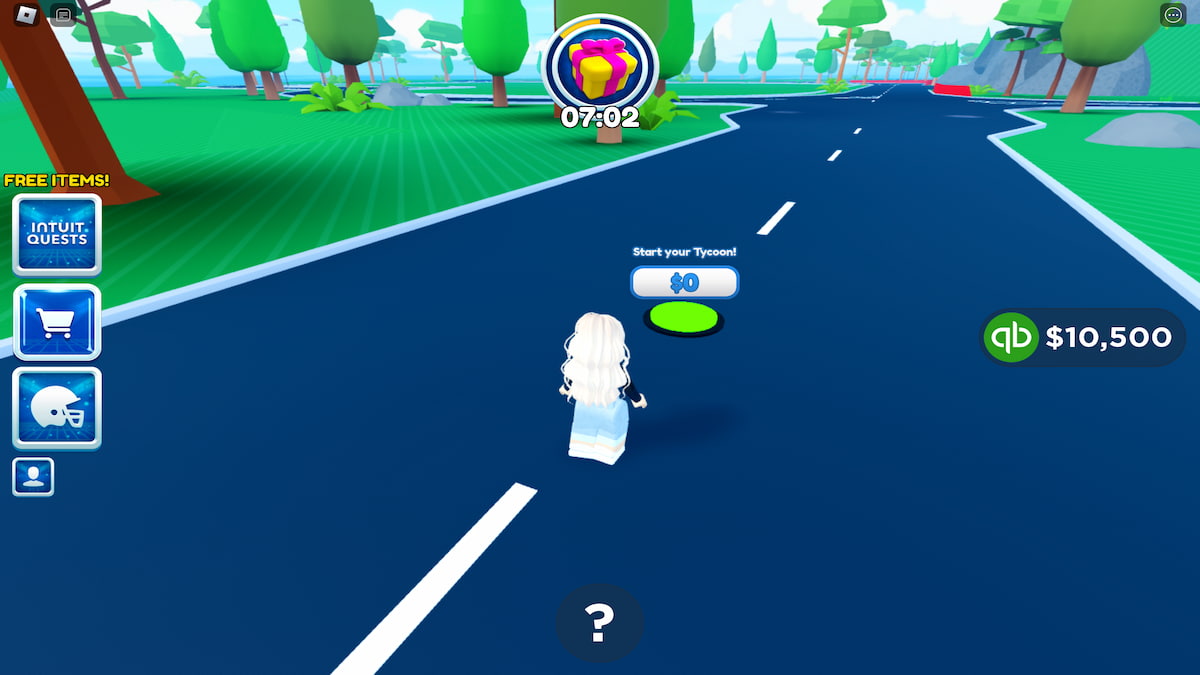
Task: Open the Roblox chat window
Action: [x=63, y=15]
